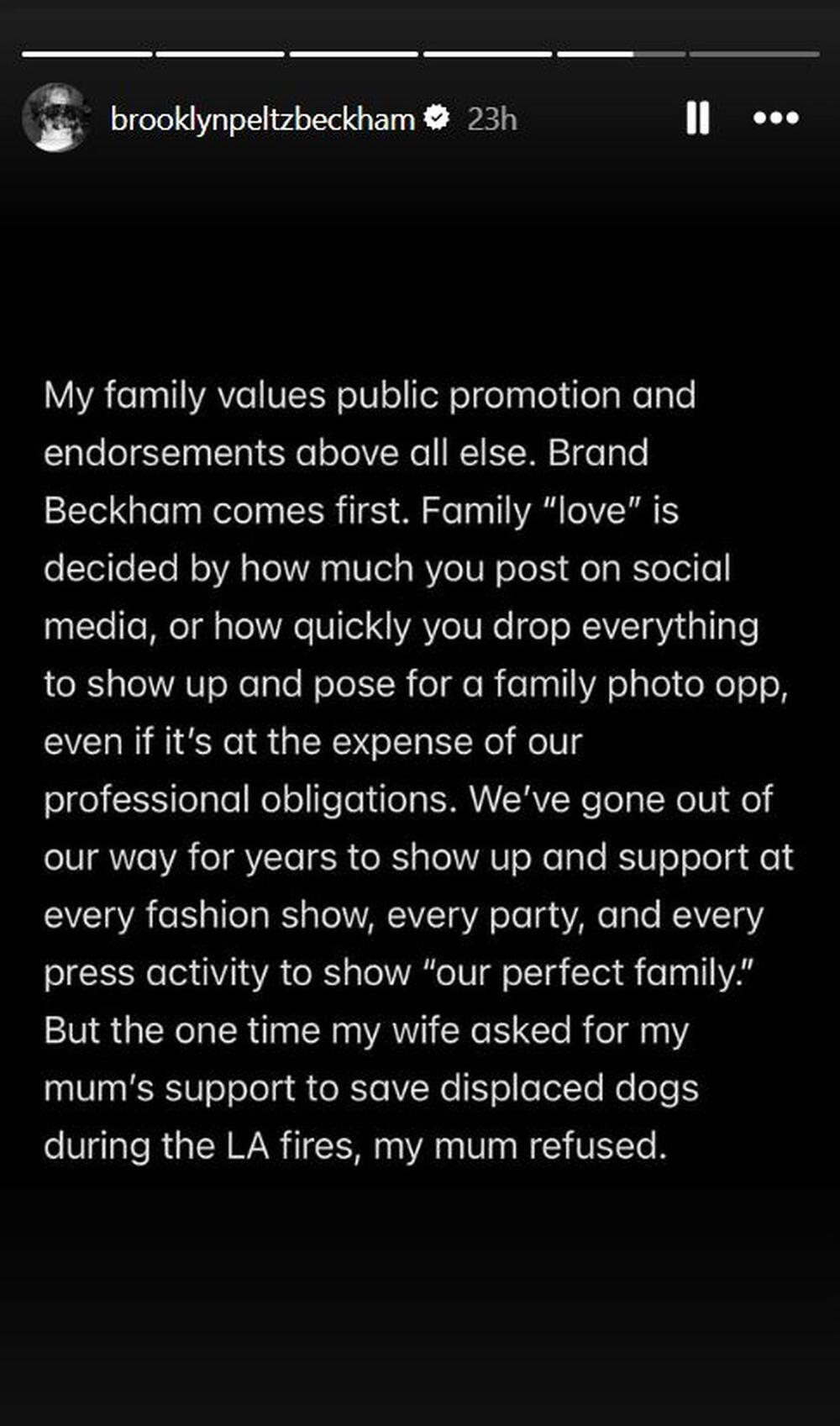Open brooklynpeltzbeckham's profile picture

pos(56,118)
